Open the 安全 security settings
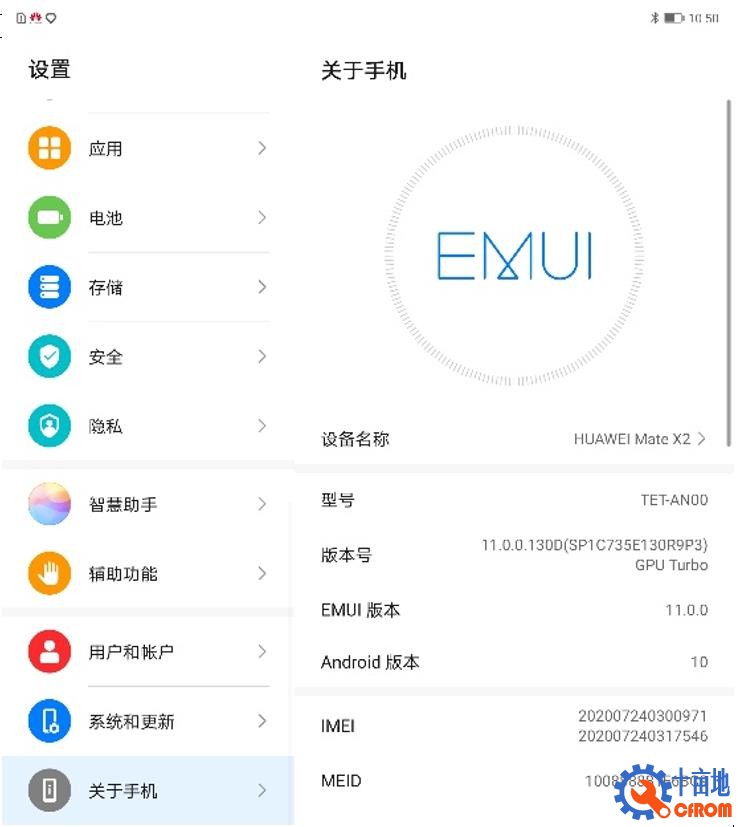This screenshot has width=738, height=827. (147, 357)
